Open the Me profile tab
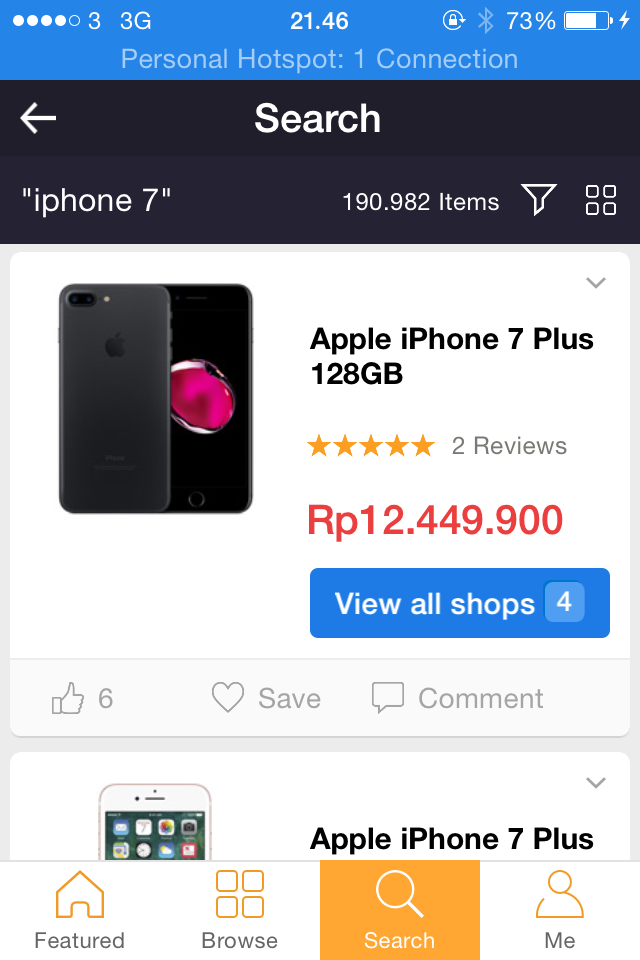This screenshot has width=640, height=960. [560, 910]
